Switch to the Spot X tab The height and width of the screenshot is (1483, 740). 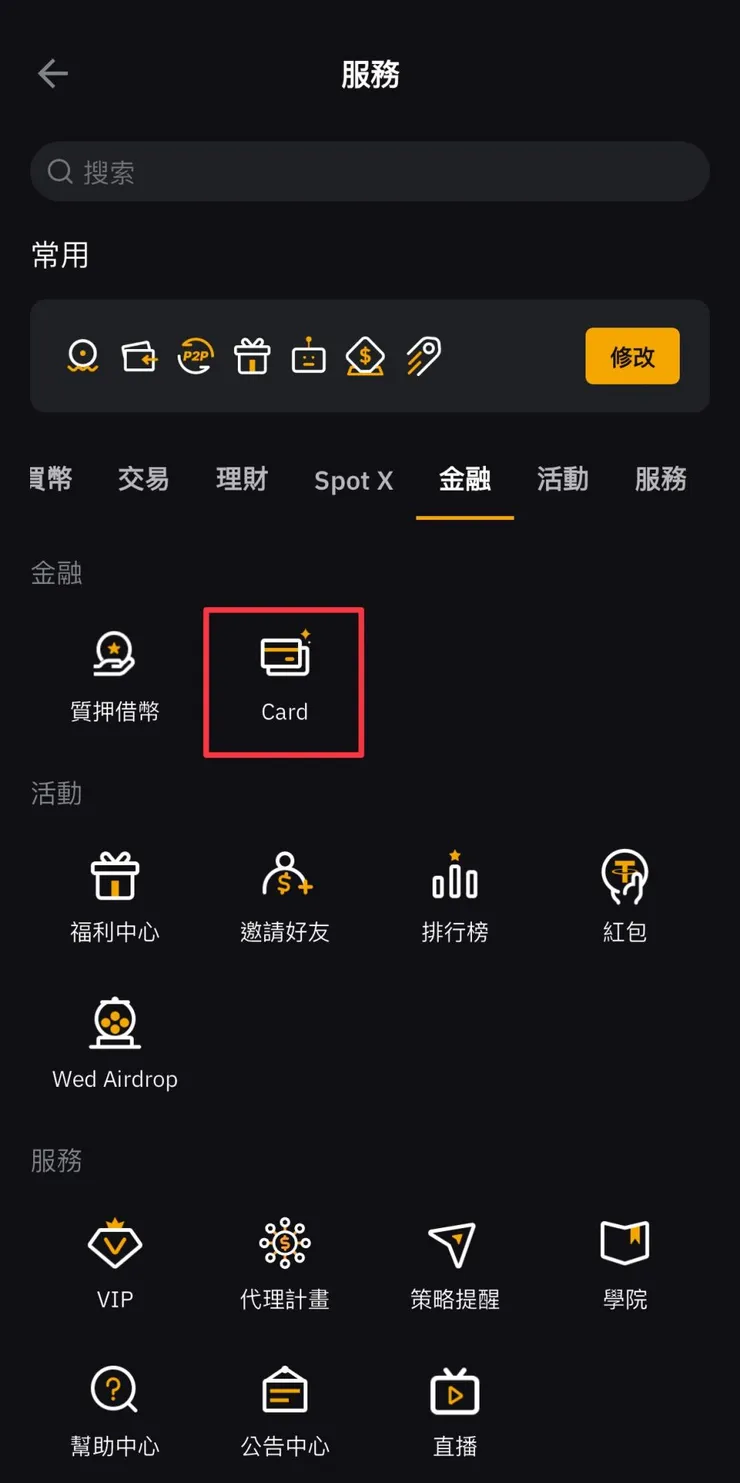[x=353, y=480]
